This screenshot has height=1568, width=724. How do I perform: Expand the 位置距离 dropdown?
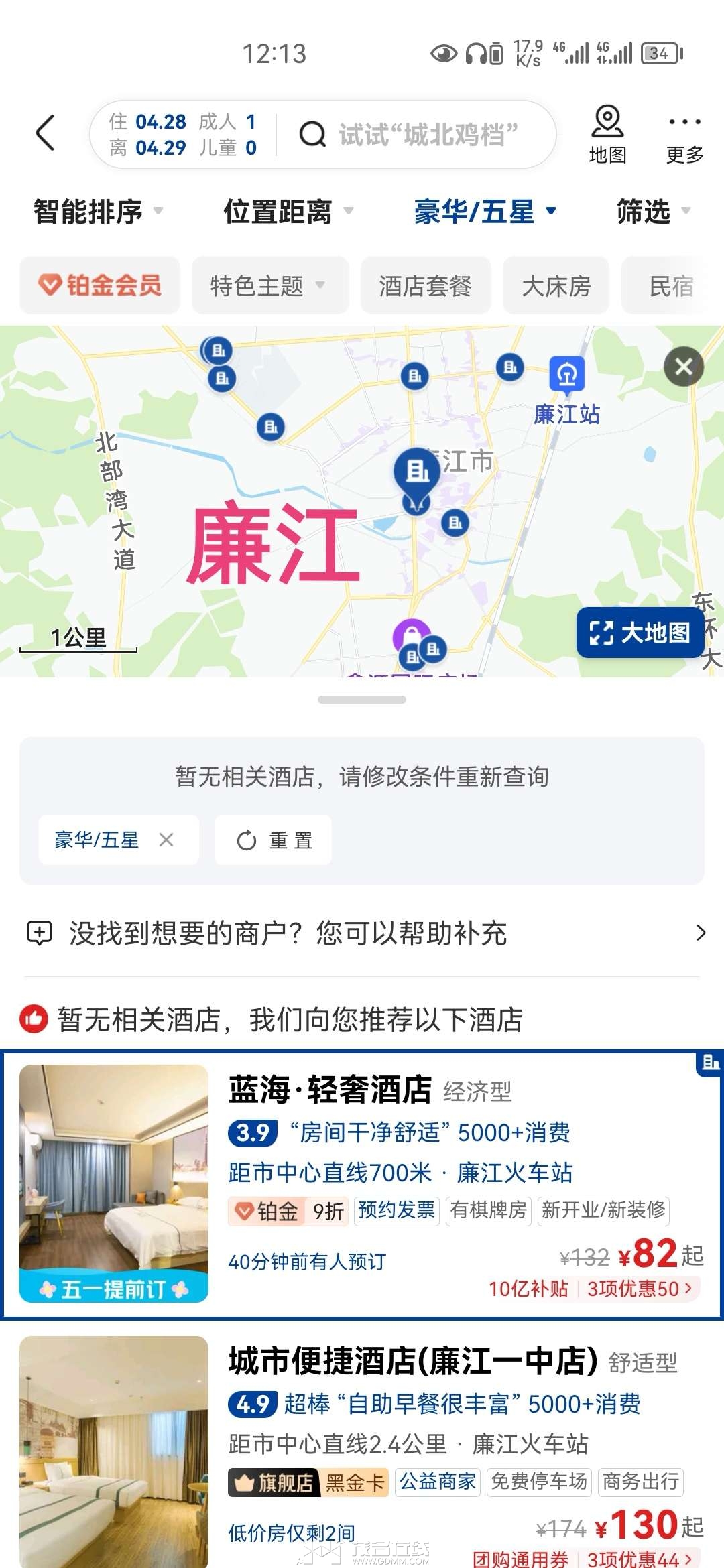tap(289, 212)
